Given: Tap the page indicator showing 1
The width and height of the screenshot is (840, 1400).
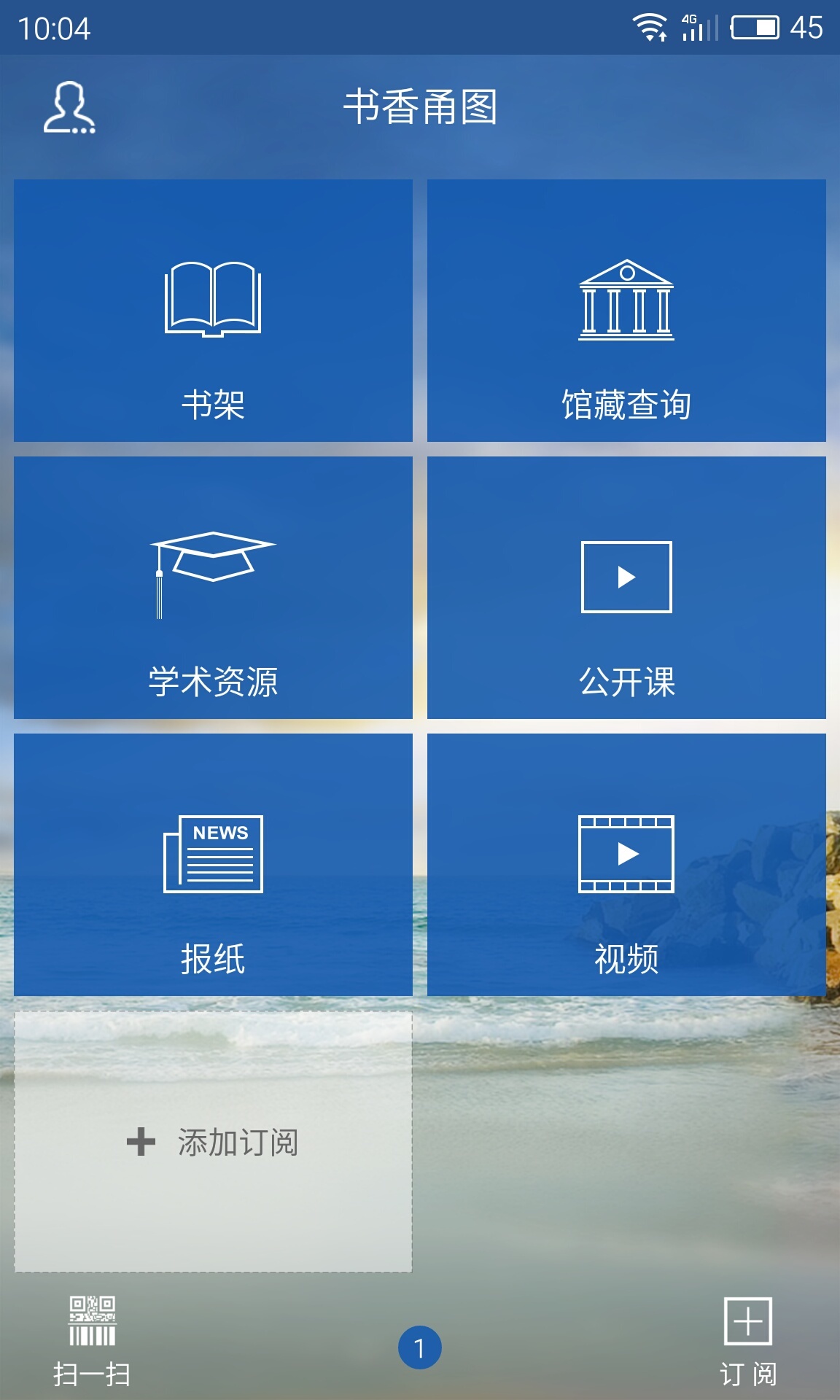Looking at the screenshot, I should pyautogui.click(x=420, y=1347).
